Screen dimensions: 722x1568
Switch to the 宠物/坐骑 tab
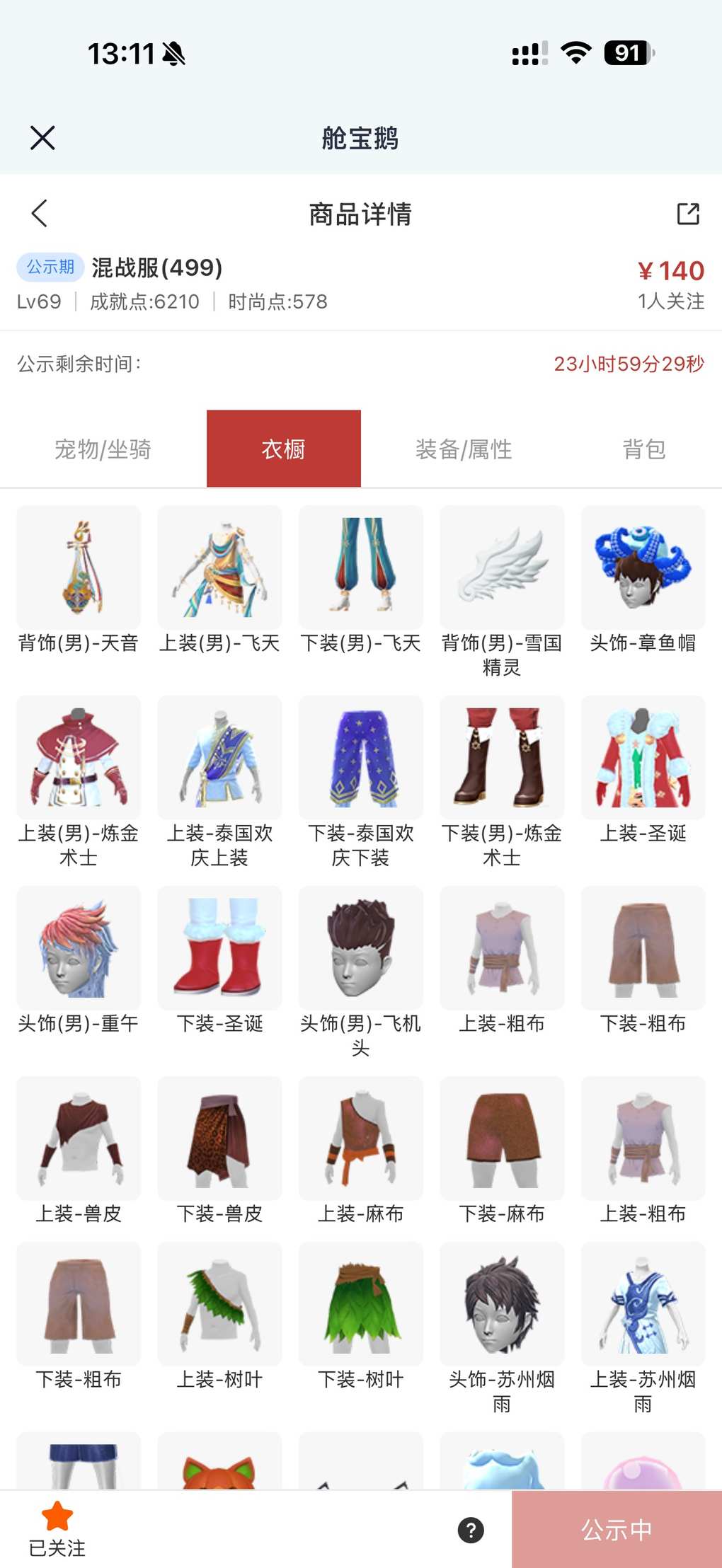coord(103,449)
